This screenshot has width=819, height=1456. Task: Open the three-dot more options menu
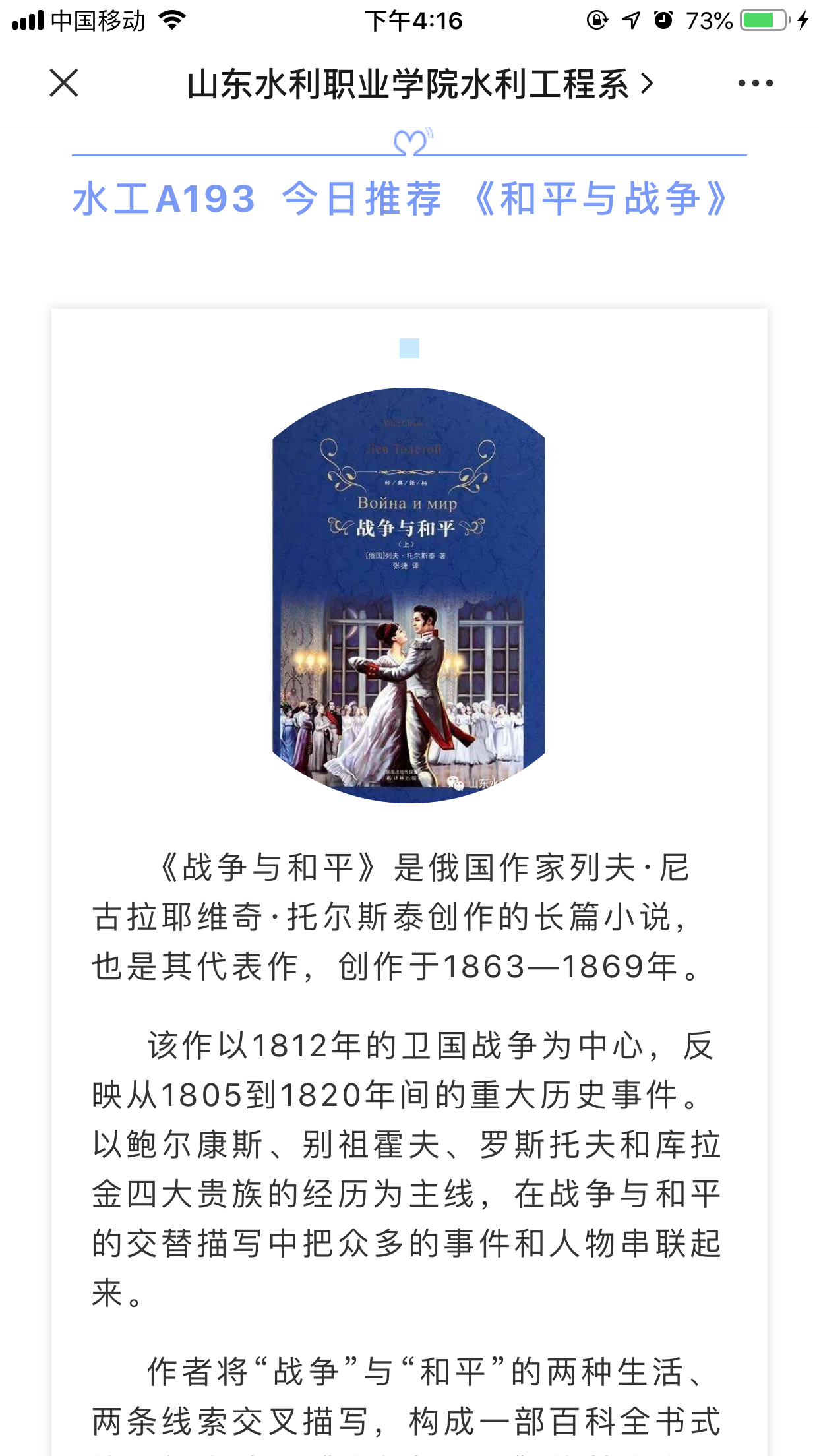point(755,83)
